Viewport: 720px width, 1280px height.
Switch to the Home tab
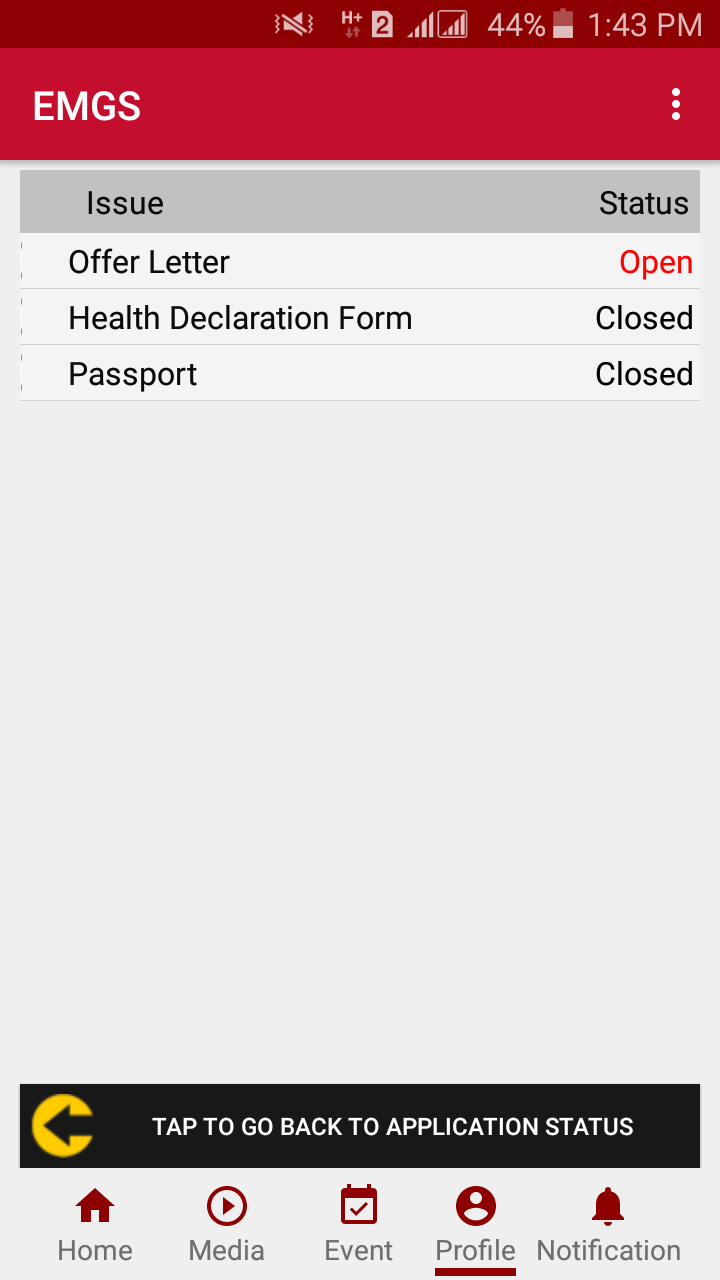[95, 1225]
